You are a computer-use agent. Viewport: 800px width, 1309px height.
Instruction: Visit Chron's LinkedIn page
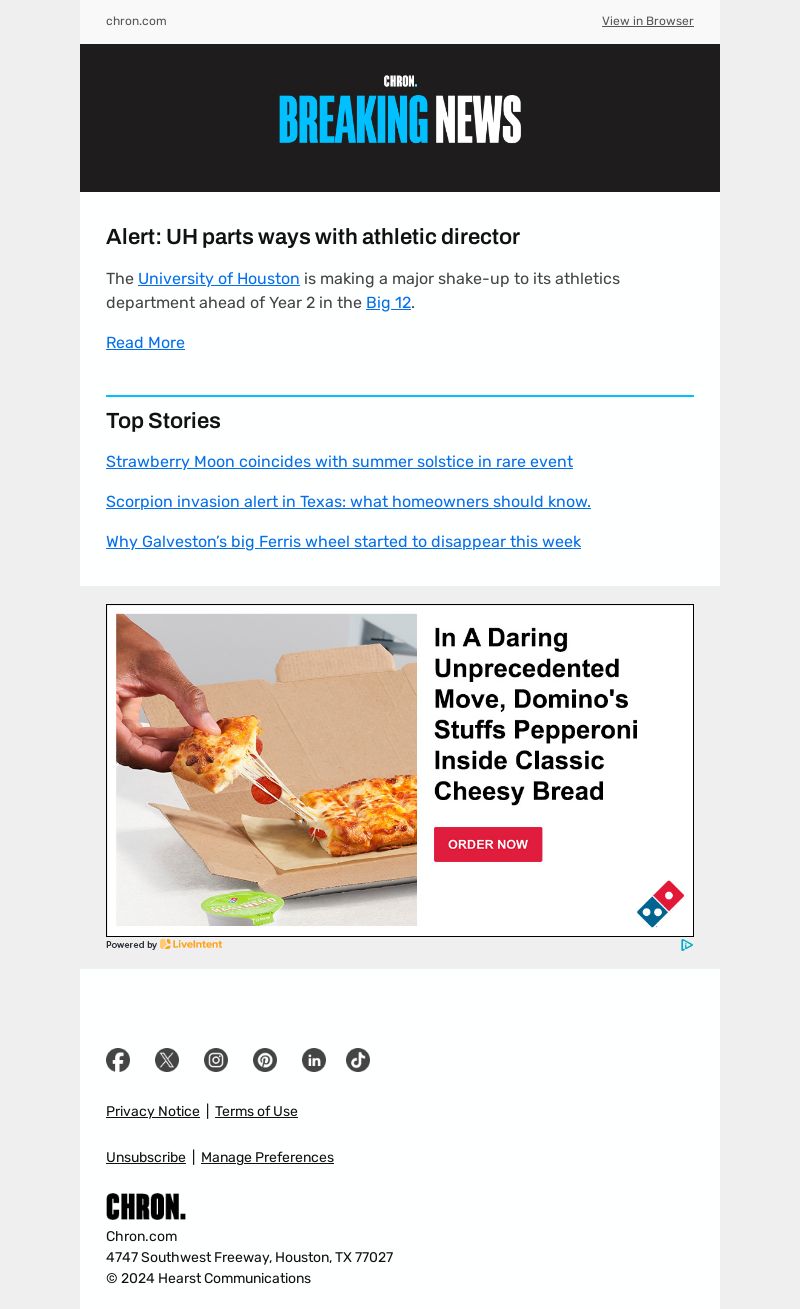click(314, 1060)
